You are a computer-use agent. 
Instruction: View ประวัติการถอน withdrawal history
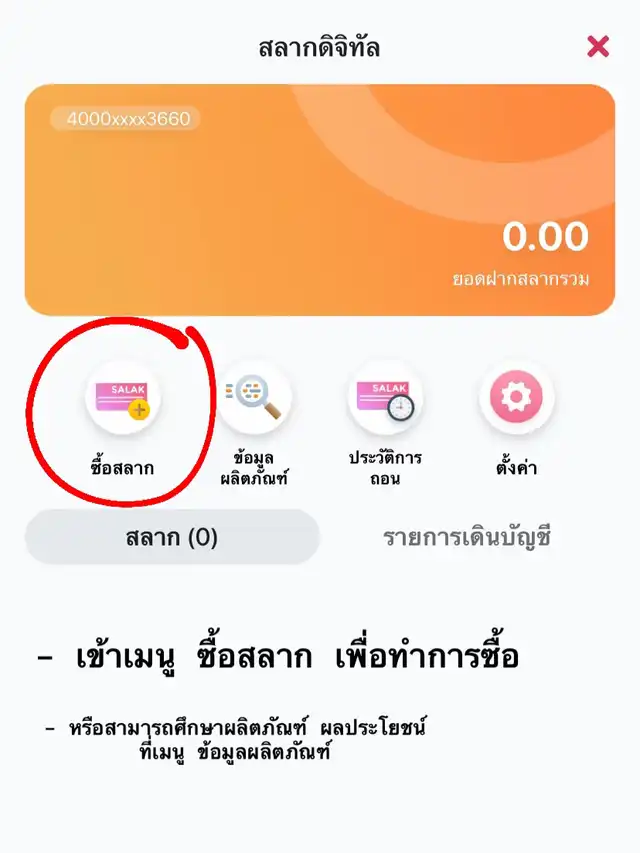click(x=385, y=398)
